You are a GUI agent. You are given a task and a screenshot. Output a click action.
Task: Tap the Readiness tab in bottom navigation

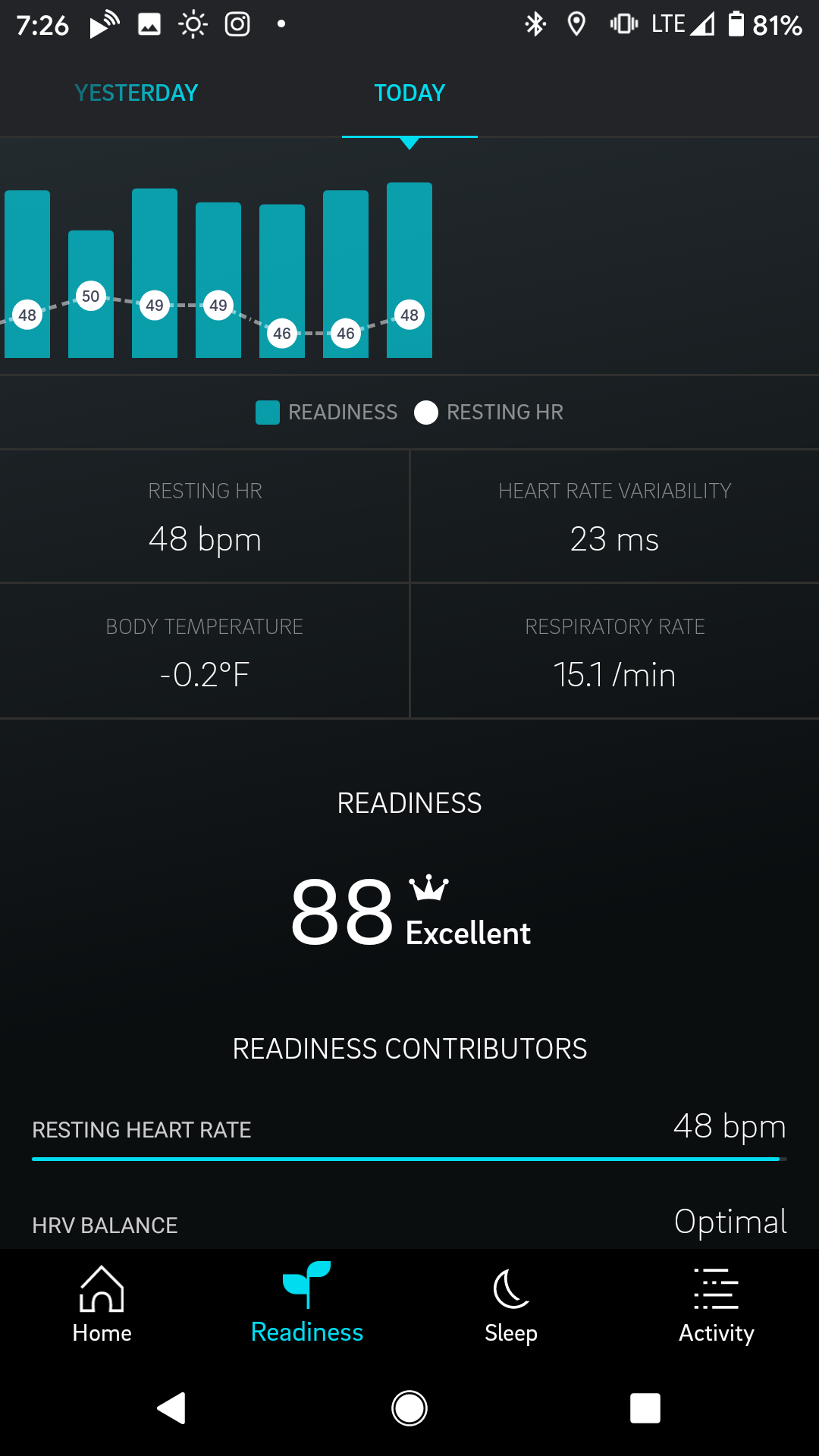pyautogui.click(x=307, y=1304)
